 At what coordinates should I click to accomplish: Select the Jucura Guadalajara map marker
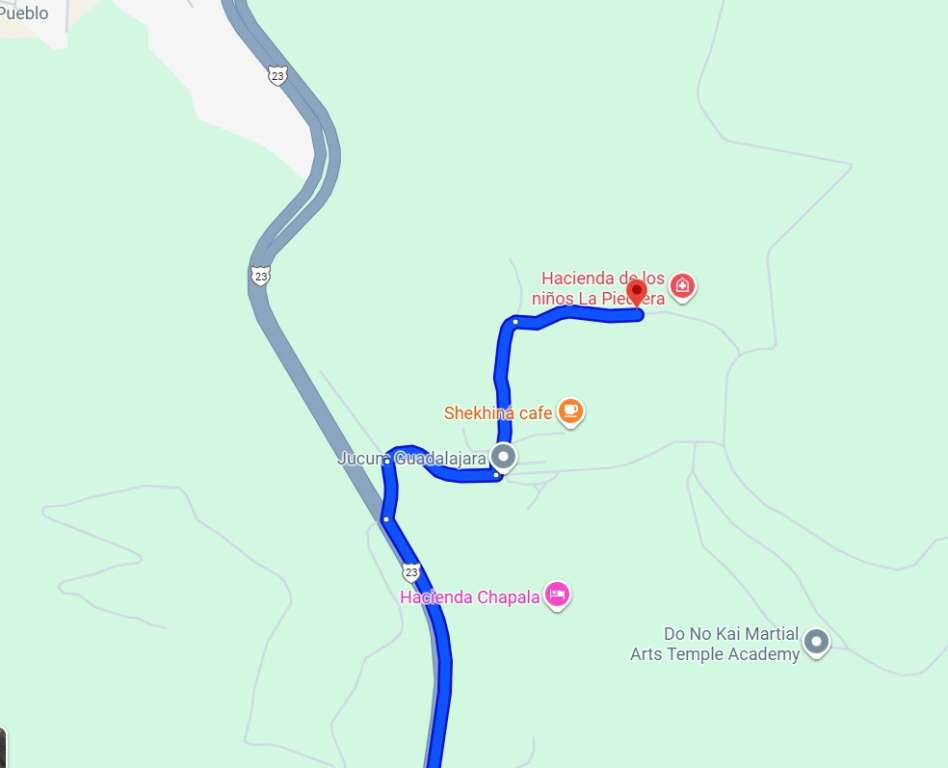pyautogui.click(x=504, y=458)
